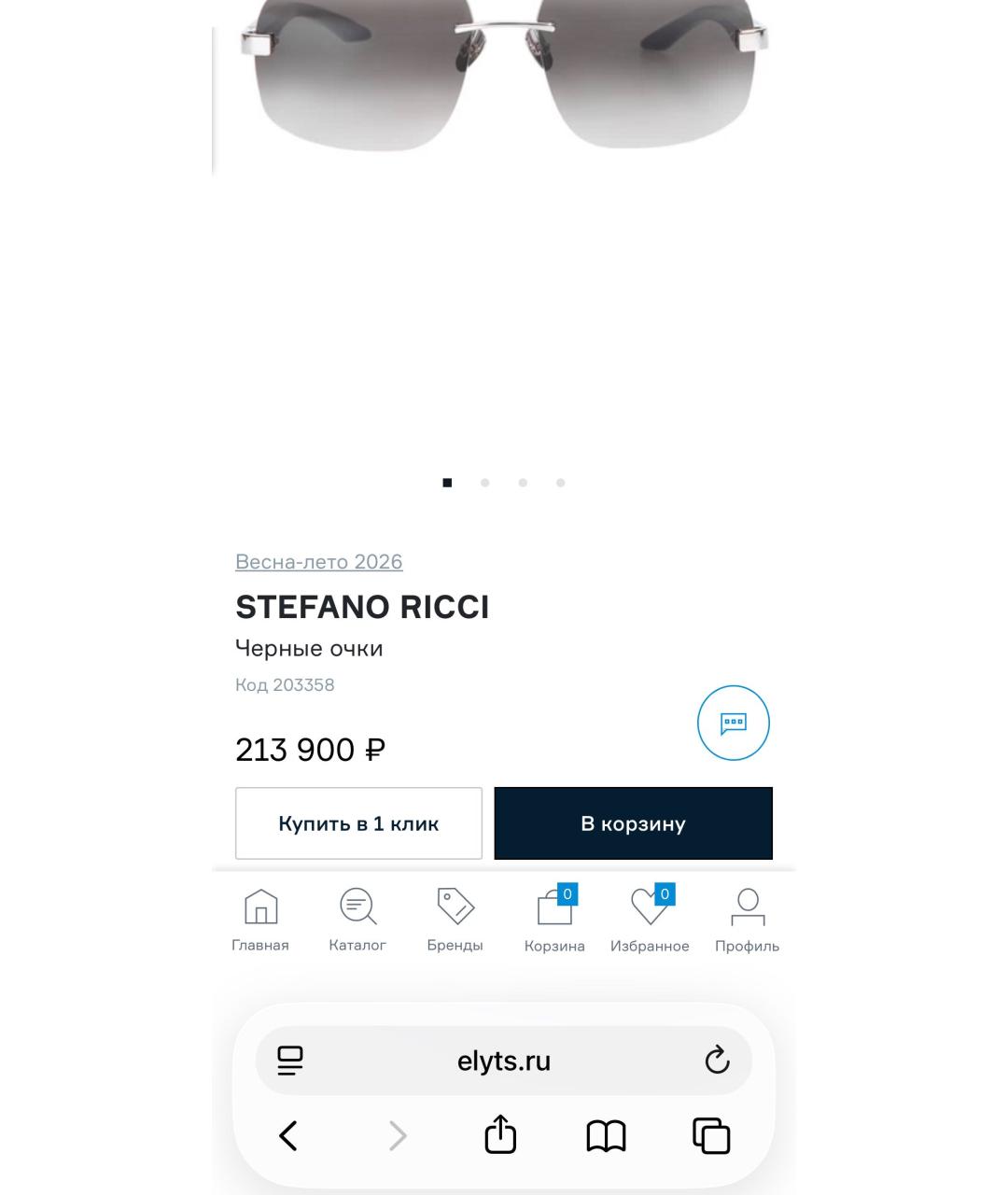Select the fourth carousel dot
The height and width of the screenshot is (1195, 1008).
point(561,483)
